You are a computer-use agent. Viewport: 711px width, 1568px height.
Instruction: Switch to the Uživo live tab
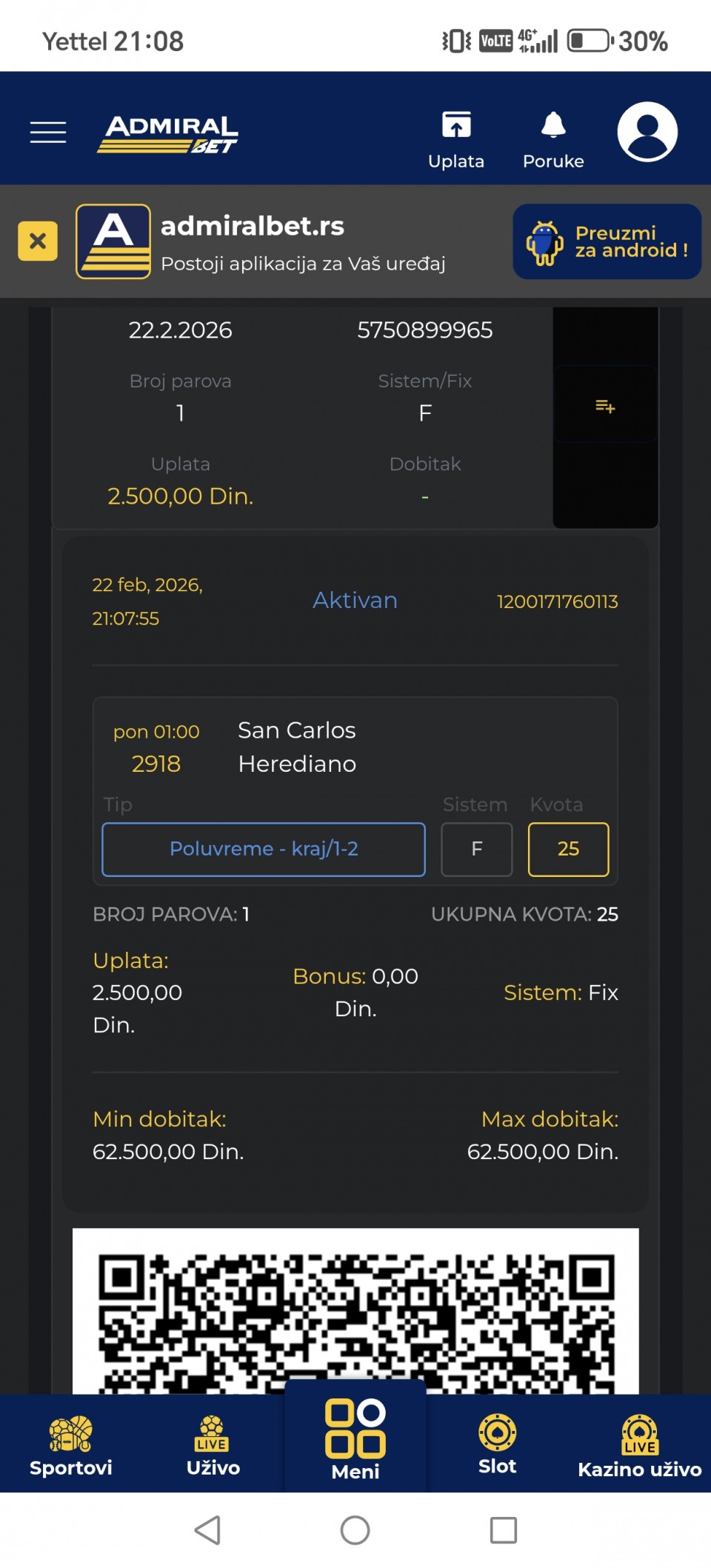click(213, 1445)
